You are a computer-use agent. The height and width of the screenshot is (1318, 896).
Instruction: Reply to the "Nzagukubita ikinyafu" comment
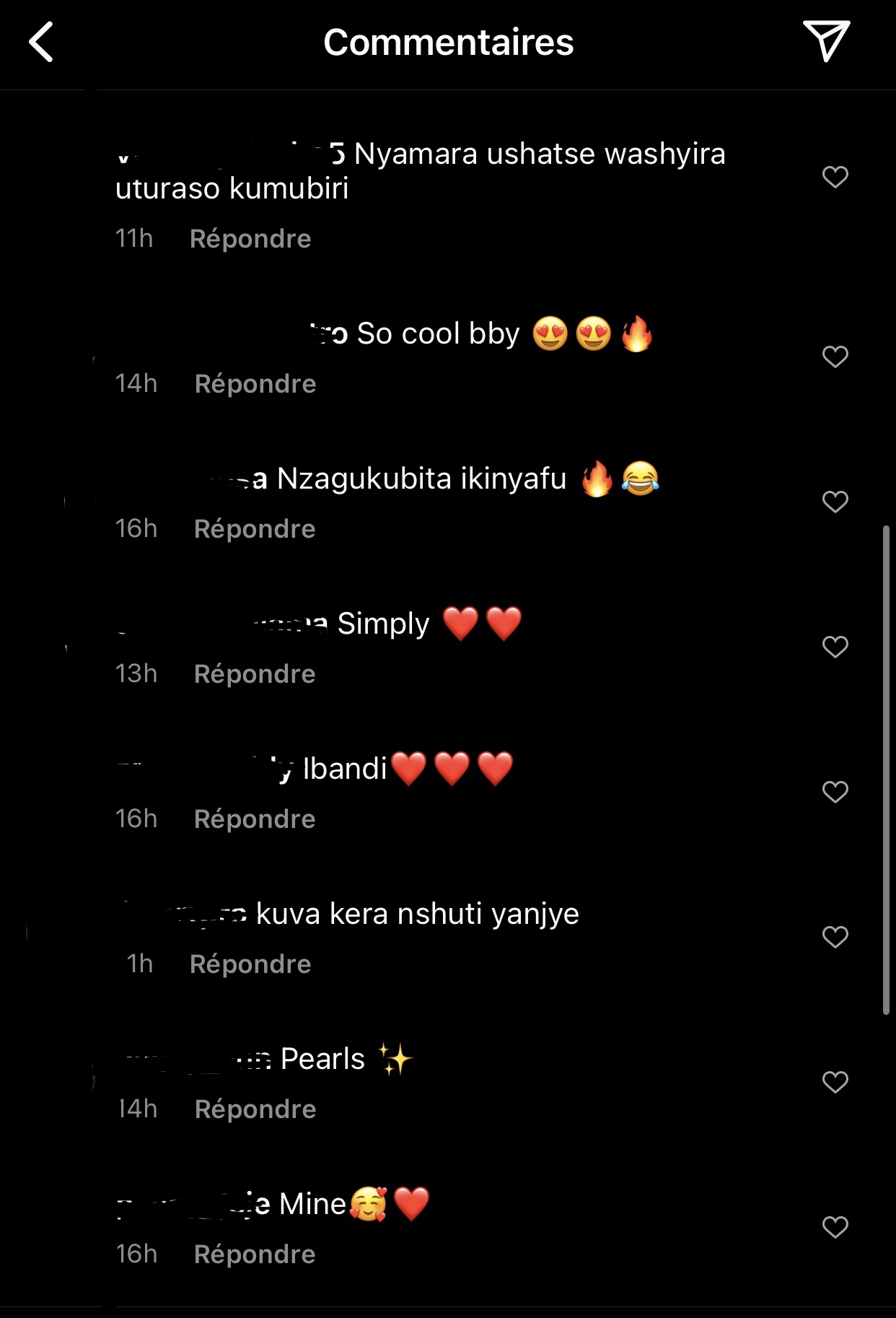(x=255, y=529)
